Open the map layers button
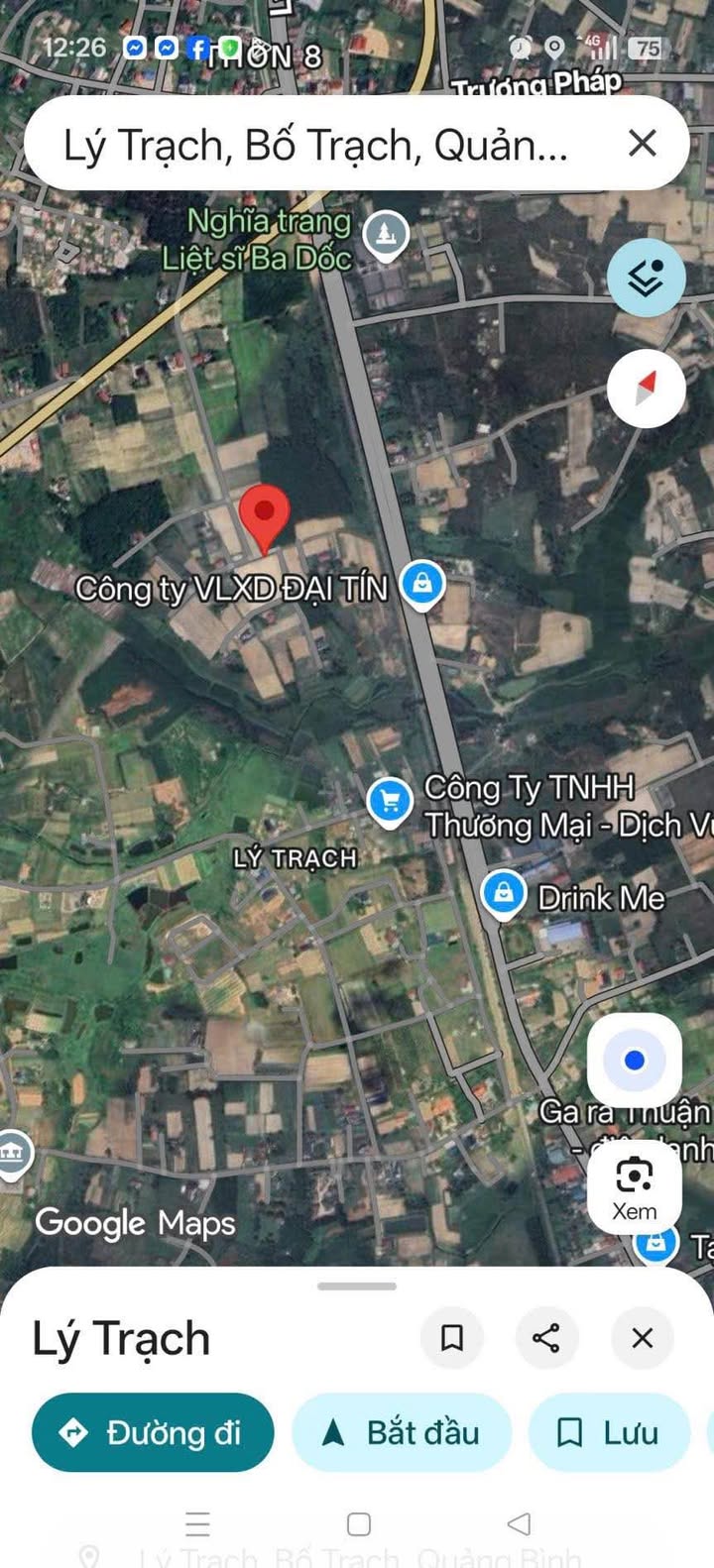The image size is (714, 1568). click(x=646, y=278)
